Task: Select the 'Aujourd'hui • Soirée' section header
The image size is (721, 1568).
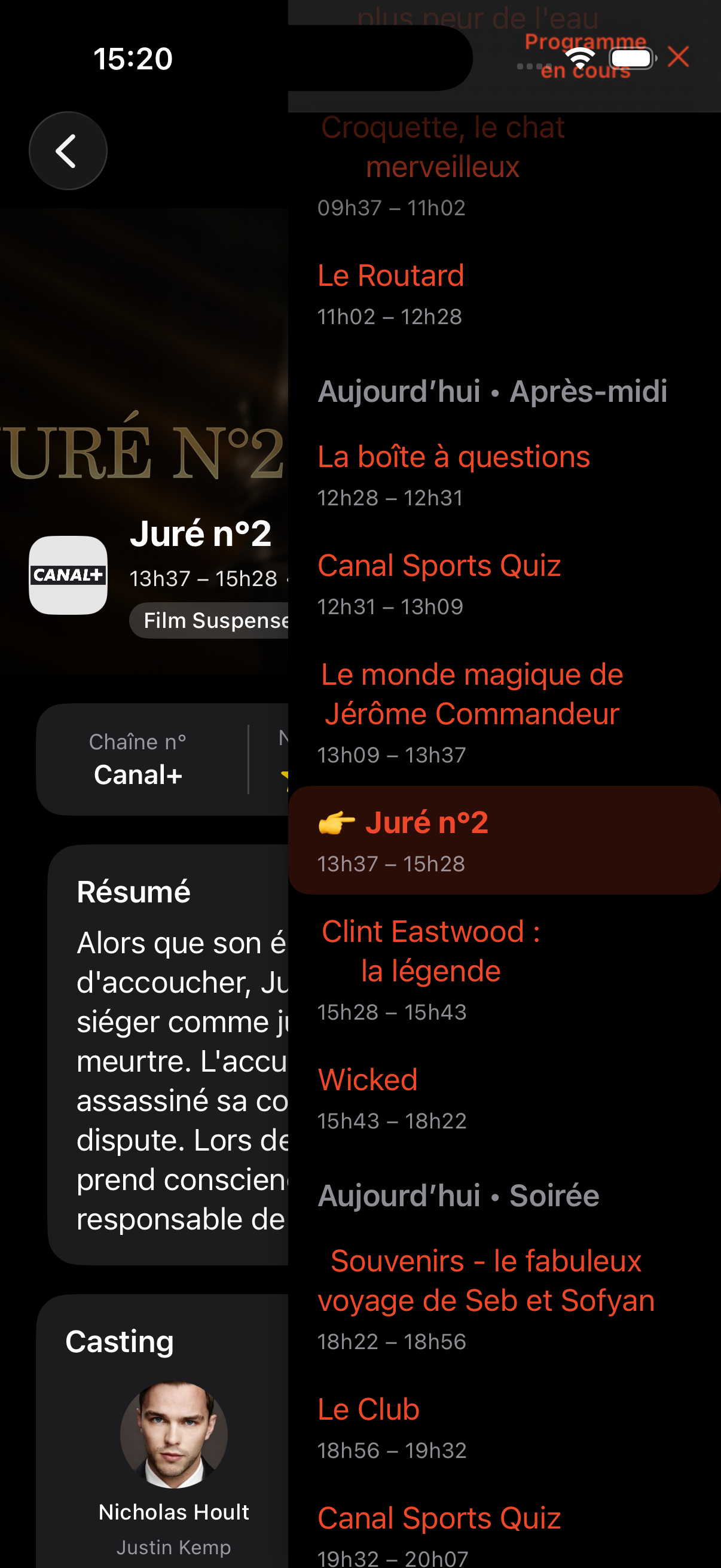Action: point(457,1195)
